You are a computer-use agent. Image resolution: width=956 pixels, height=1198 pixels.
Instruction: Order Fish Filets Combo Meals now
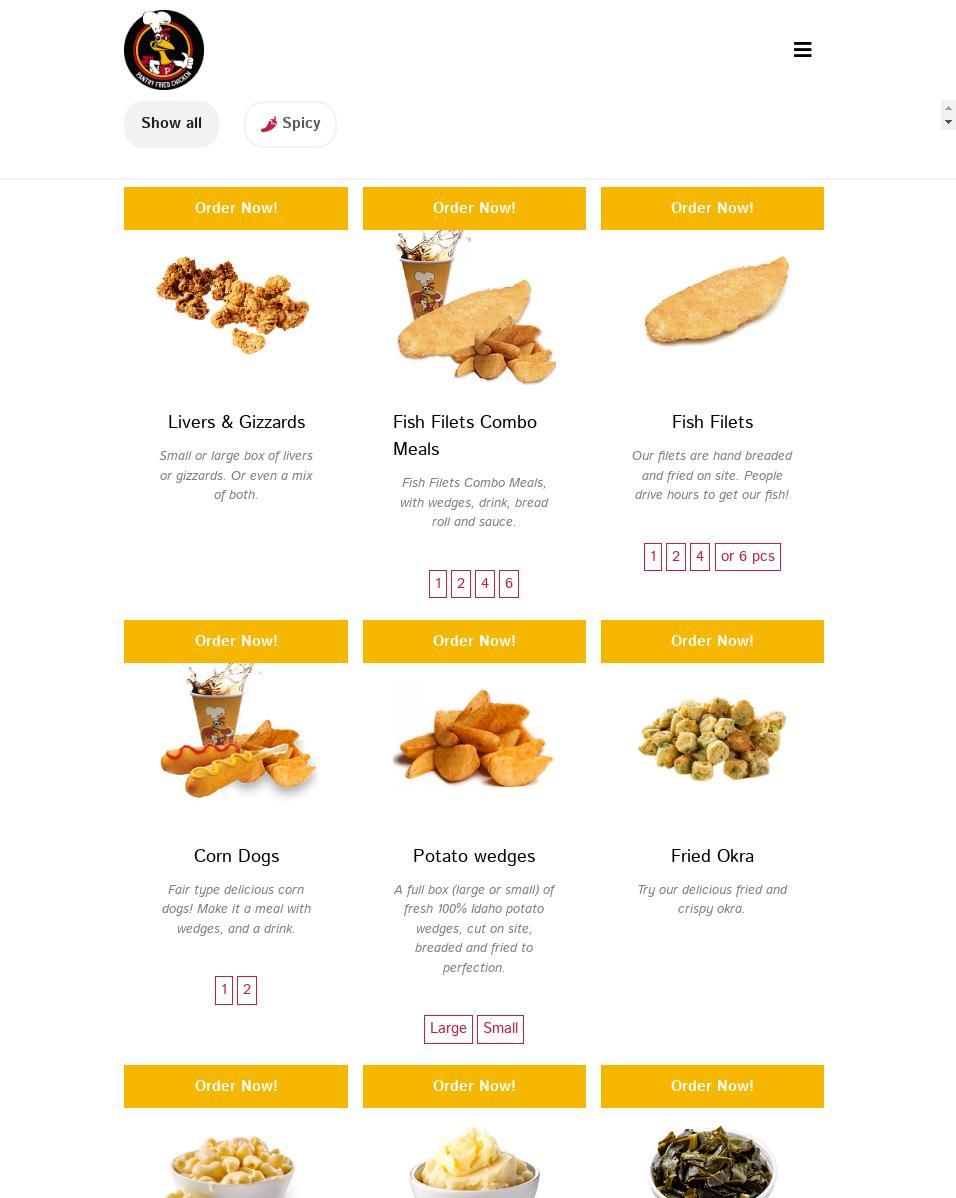[x=474, y=208]
